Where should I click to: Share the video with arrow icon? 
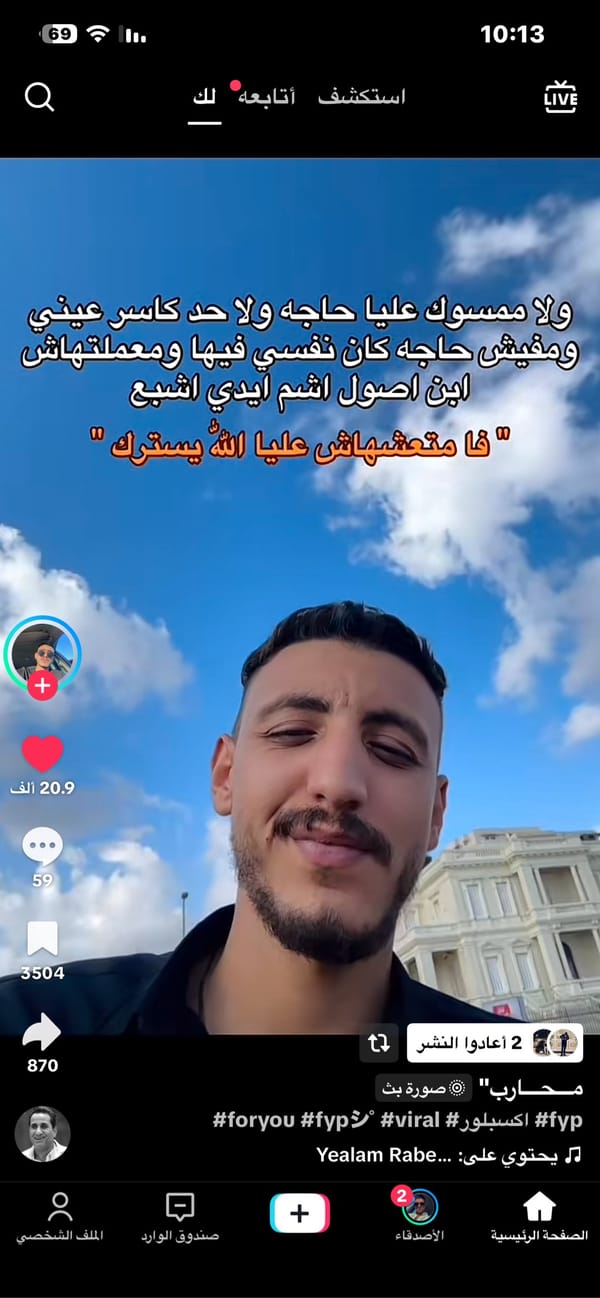pyautogui.click(x=42, y=1033)
